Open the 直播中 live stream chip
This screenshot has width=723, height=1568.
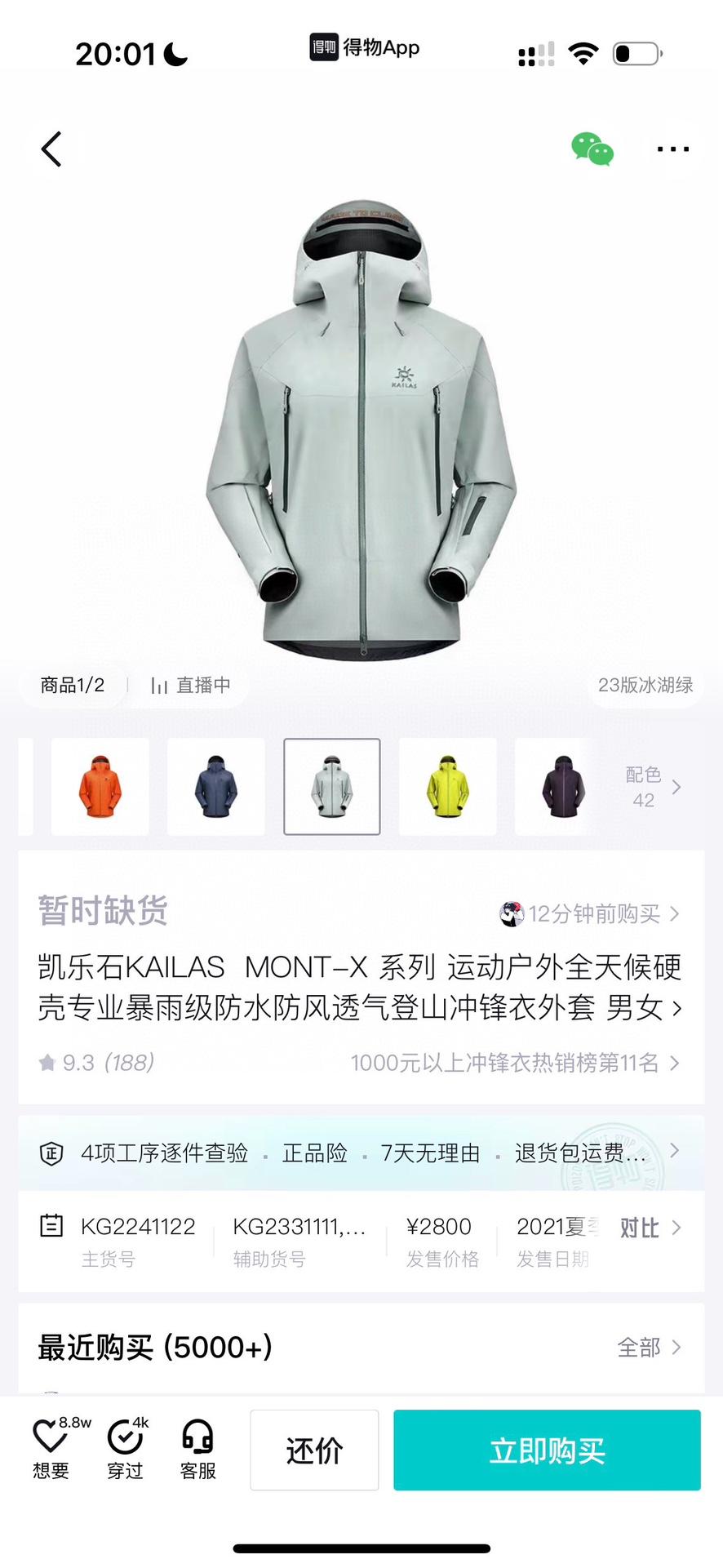coord(191,685)
